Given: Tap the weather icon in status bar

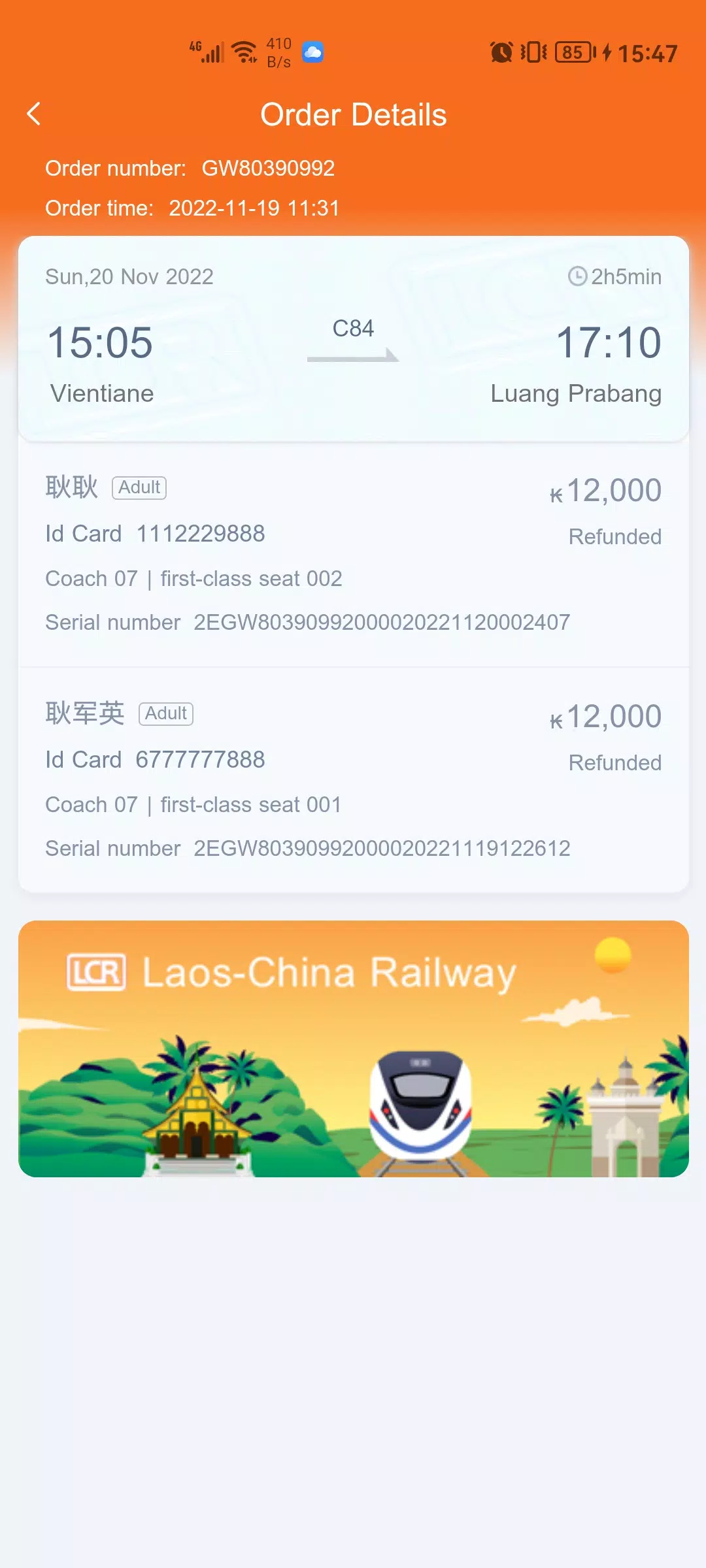Looking at the screenshot, I should [313, 51].
